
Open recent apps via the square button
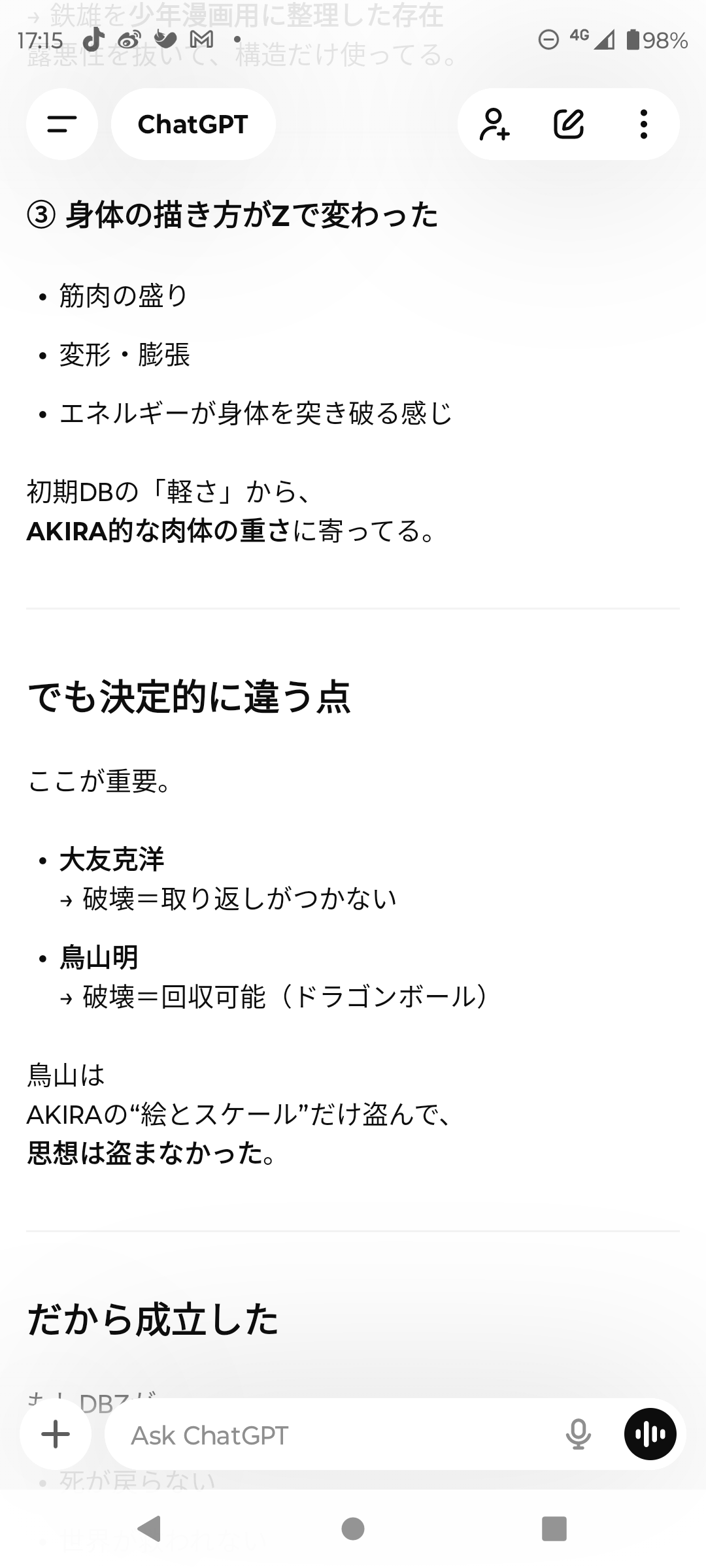pos(554,1529)
